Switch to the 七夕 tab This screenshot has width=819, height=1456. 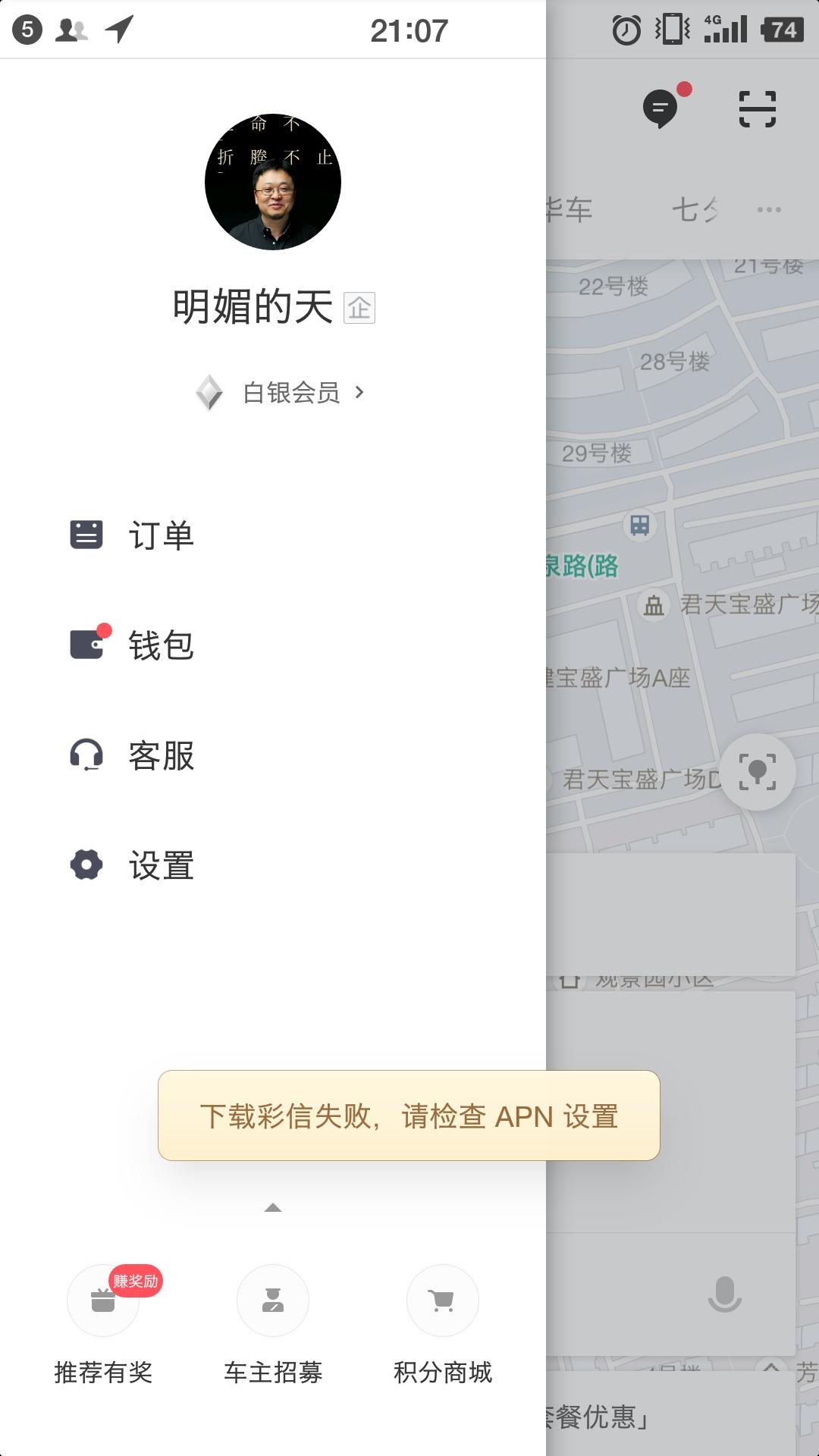(696, 210)
